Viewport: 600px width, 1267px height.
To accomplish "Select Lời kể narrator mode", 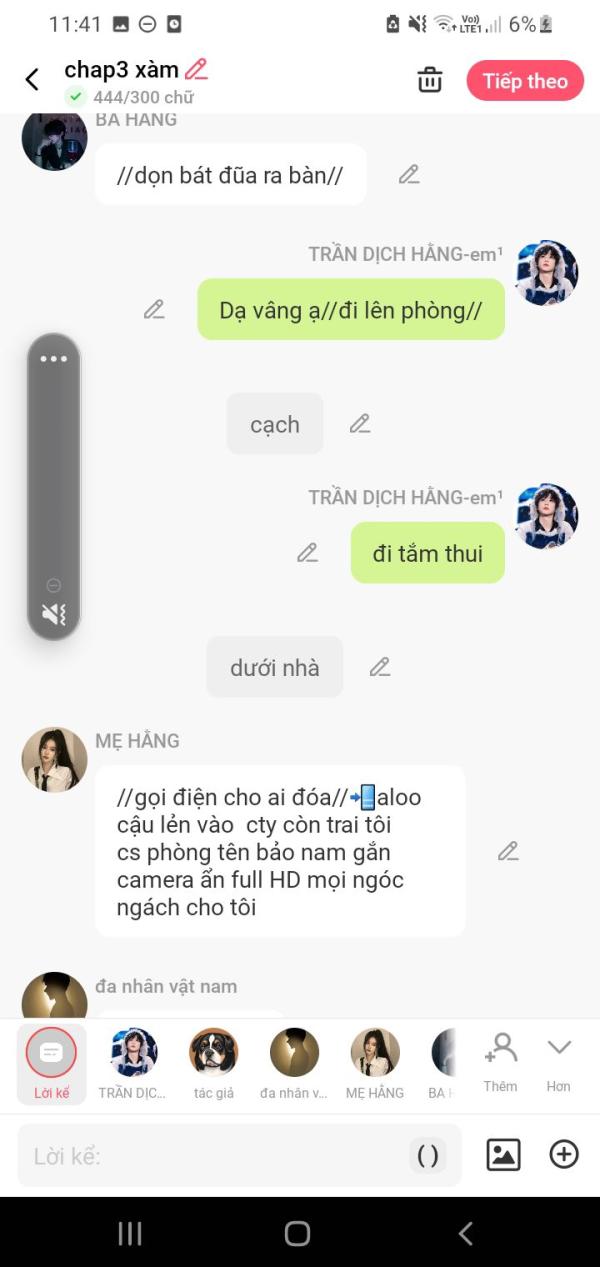I will [52, 1064].
